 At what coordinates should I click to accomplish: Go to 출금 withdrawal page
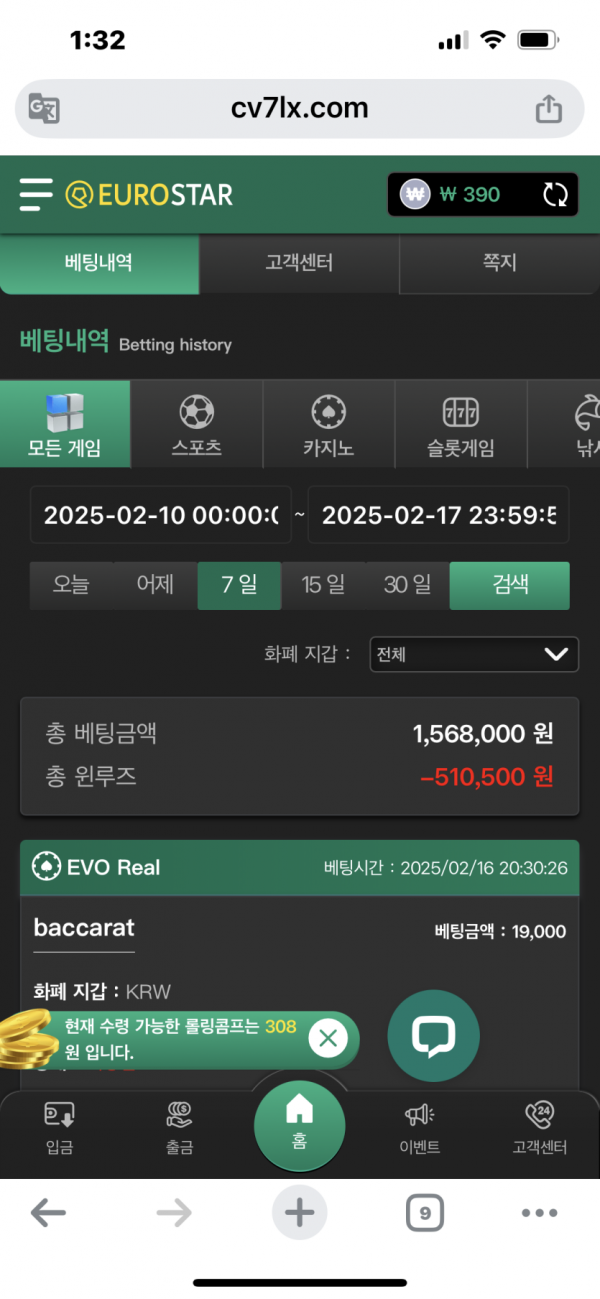[179, 1128]
